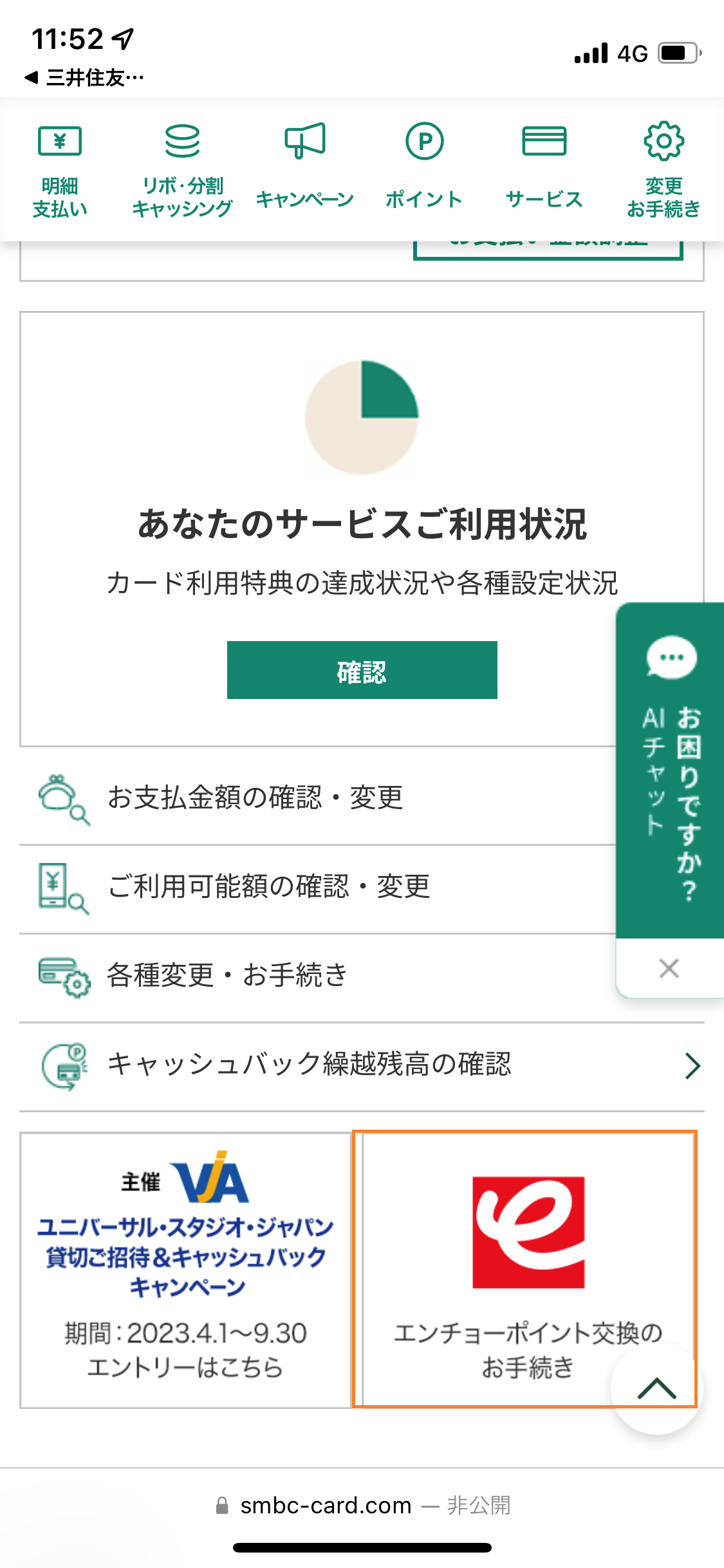This screenshot has width=724, height=1568.
Task: Dismiss the AI chat side panel
Action: pyautogui.click(x=669, y=968)
